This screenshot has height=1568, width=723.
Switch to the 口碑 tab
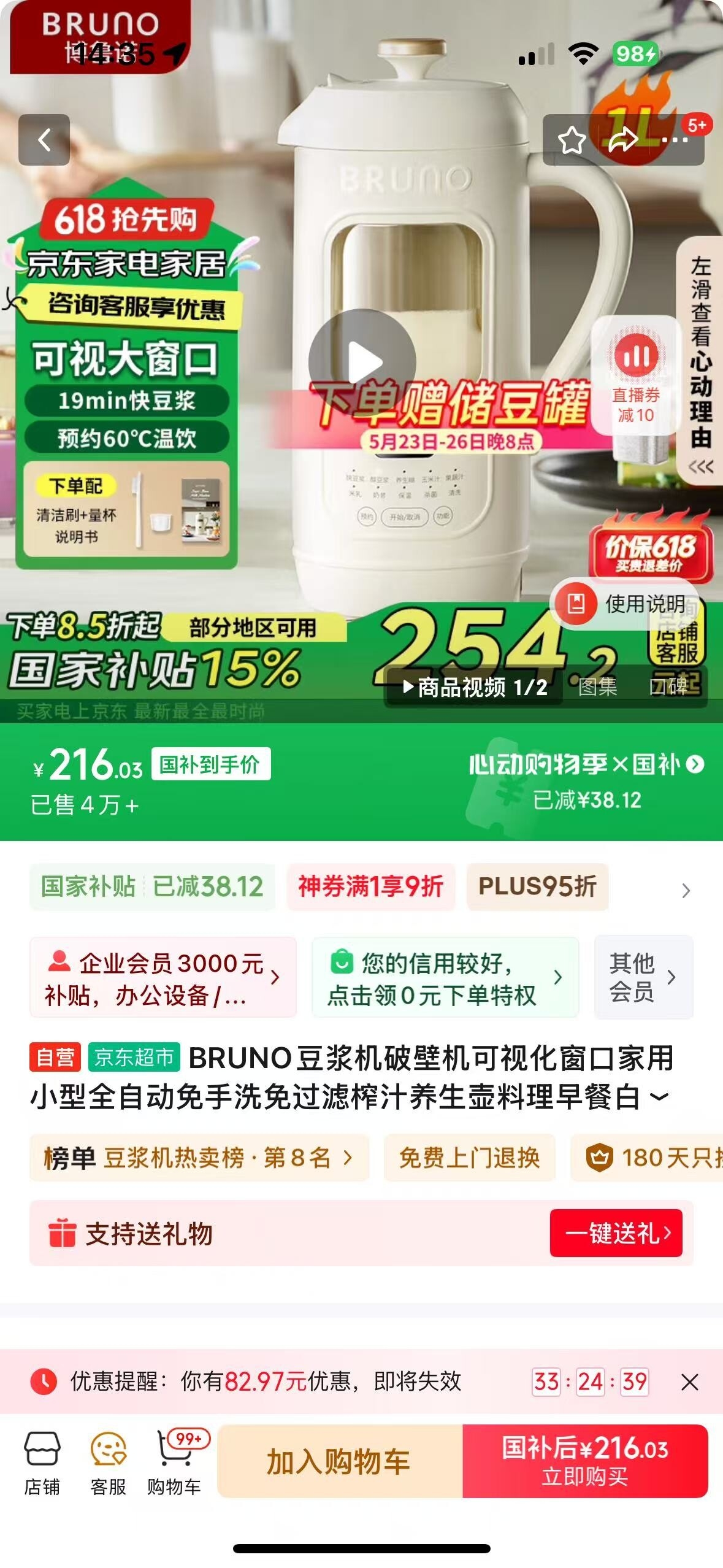pyautogui.click(x=668, y=687)
